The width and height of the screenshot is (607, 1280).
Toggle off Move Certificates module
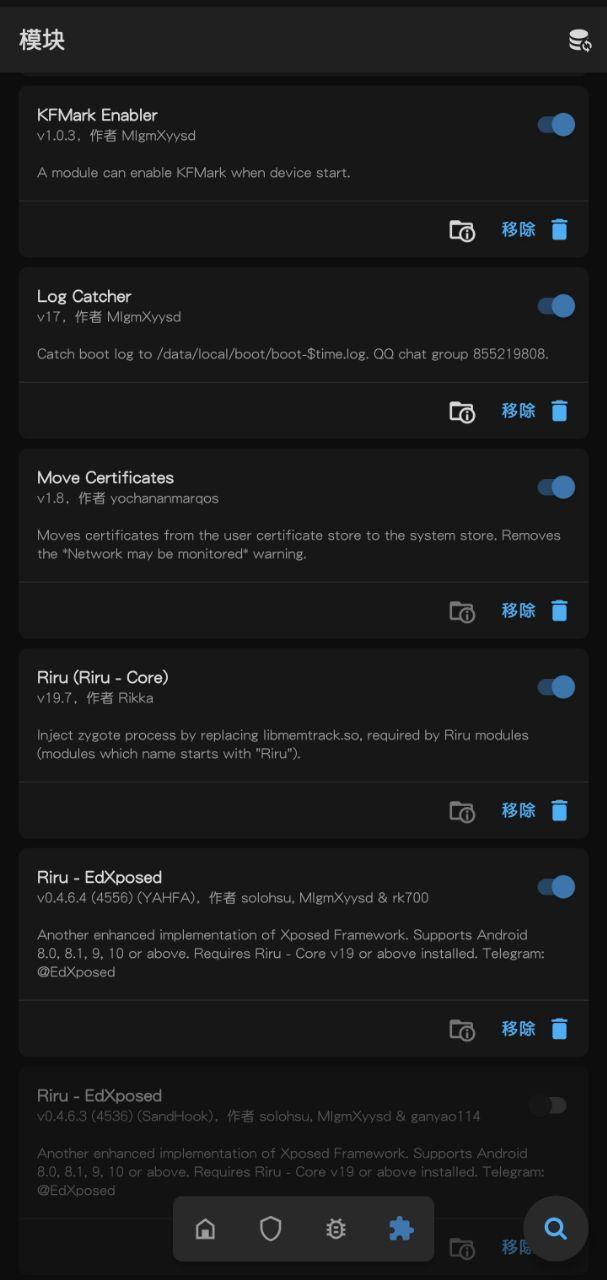click(556, 487)
